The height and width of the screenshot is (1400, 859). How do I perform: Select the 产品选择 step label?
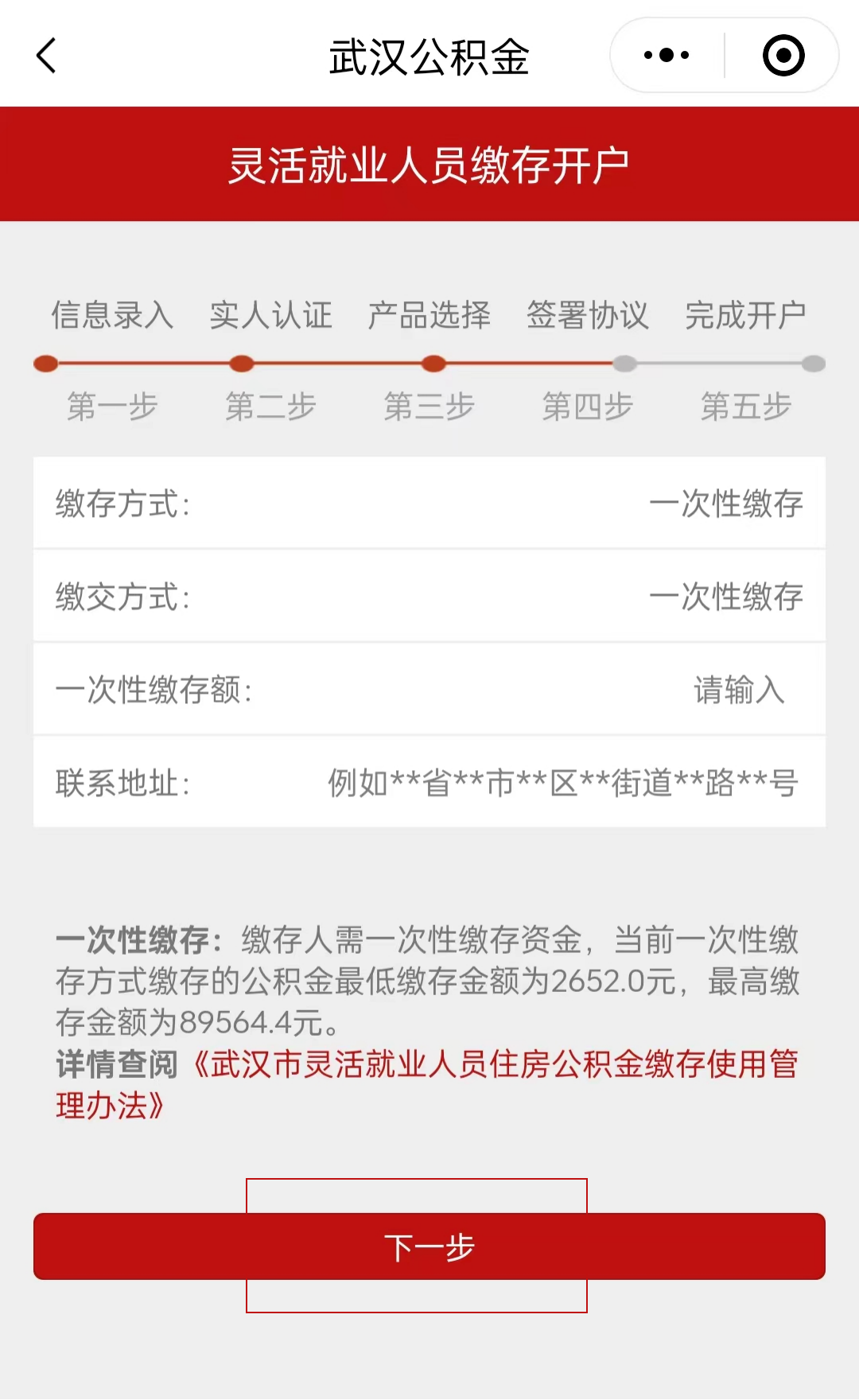coord(429,315)
